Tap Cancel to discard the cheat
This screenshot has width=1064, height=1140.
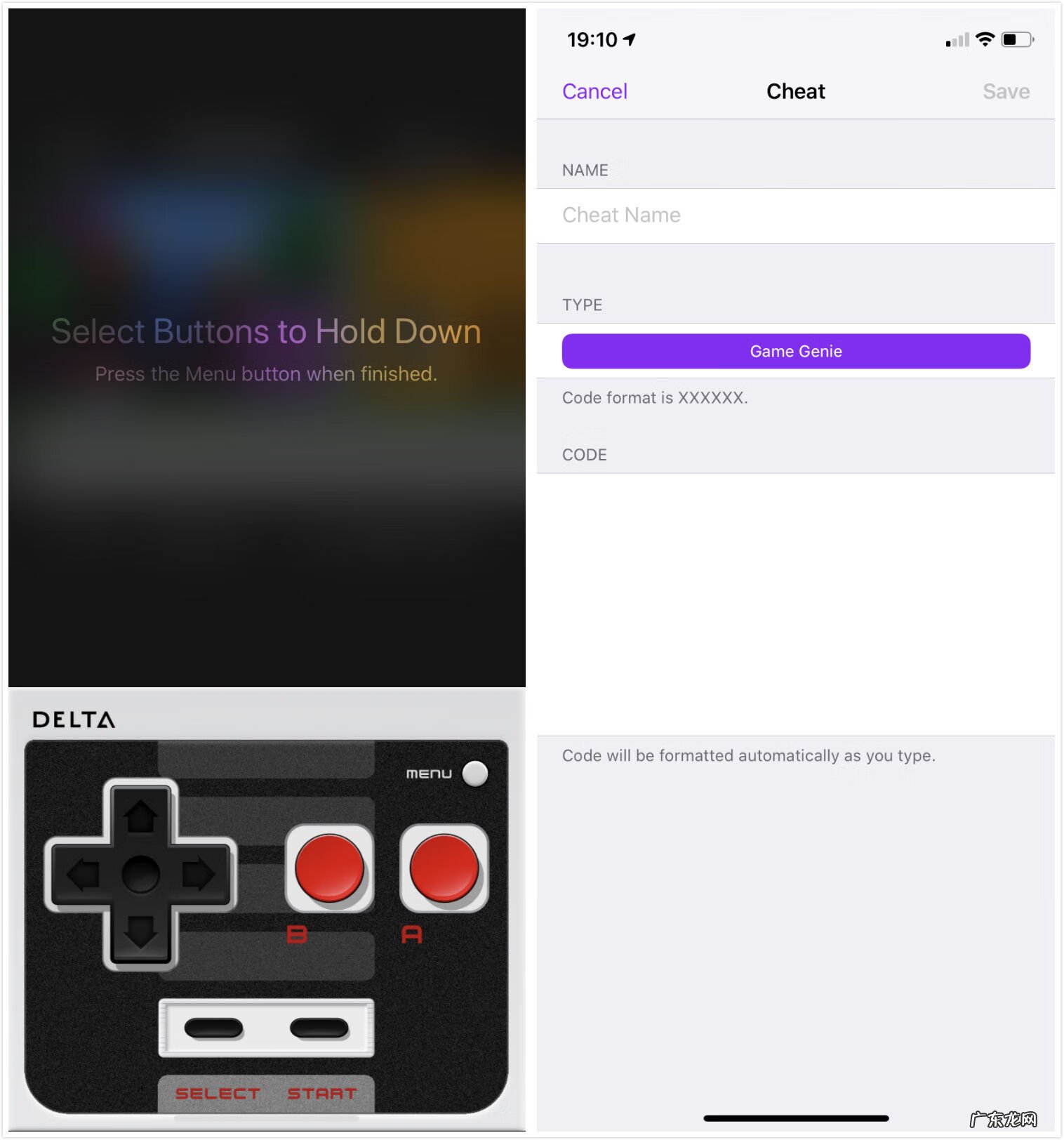[594, 91]
